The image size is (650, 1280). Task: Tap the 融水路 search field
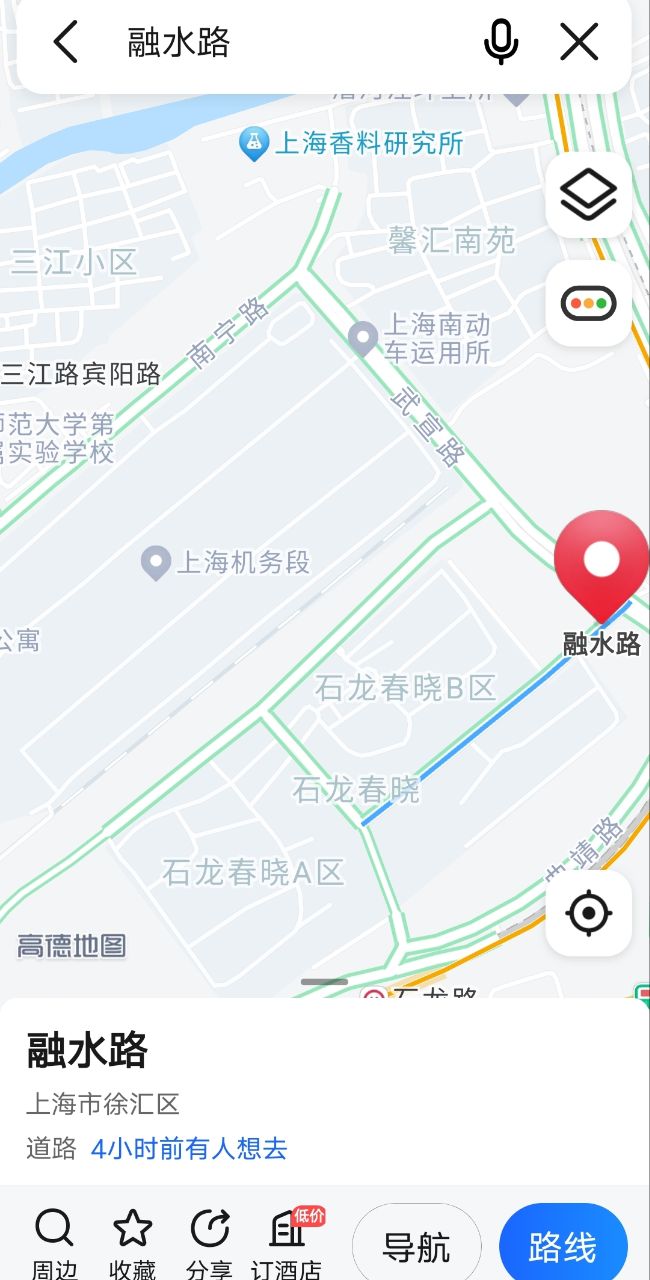click(x=290, y=43)
